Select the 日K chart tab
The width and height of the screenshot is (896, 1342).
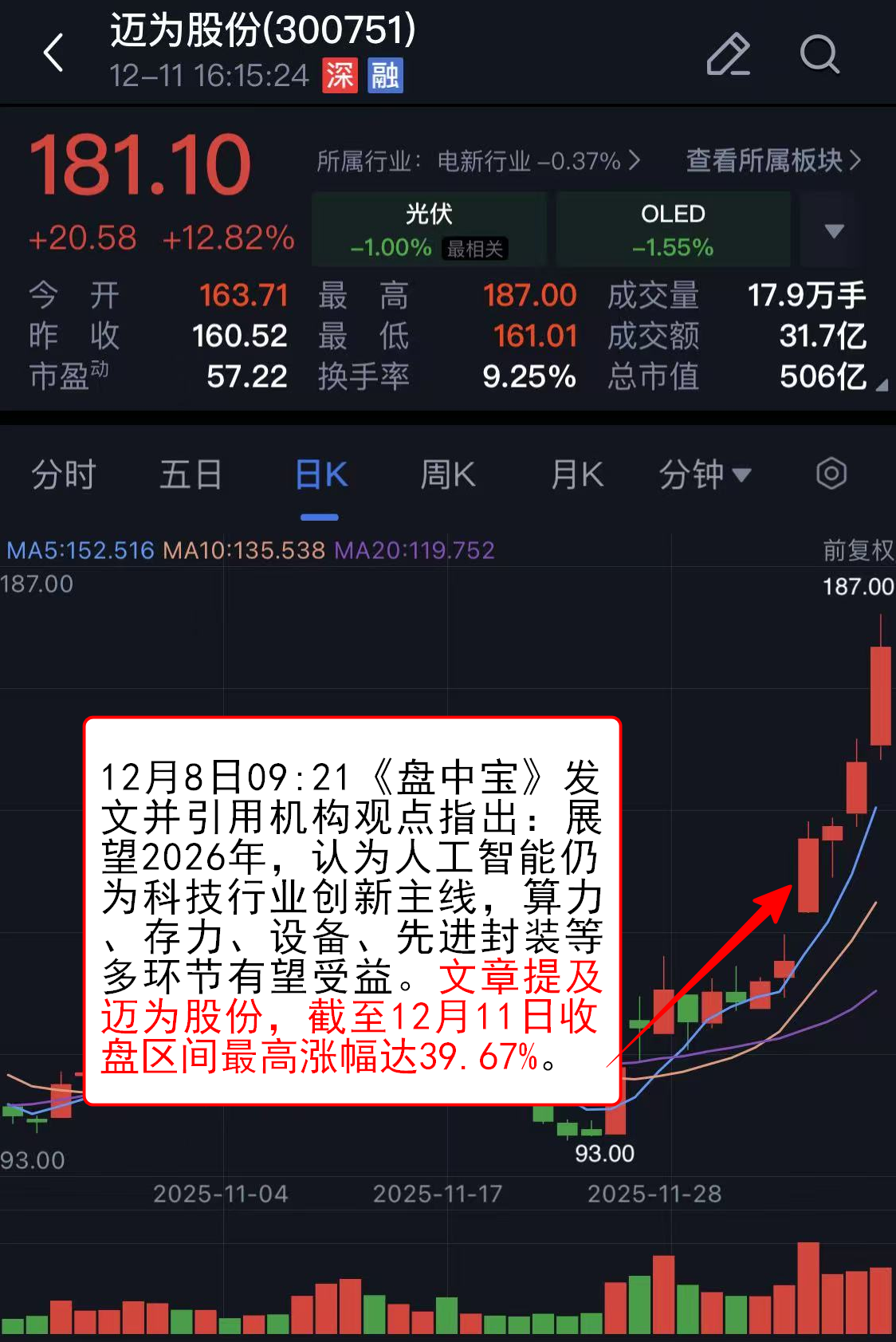tap(320, 475)
